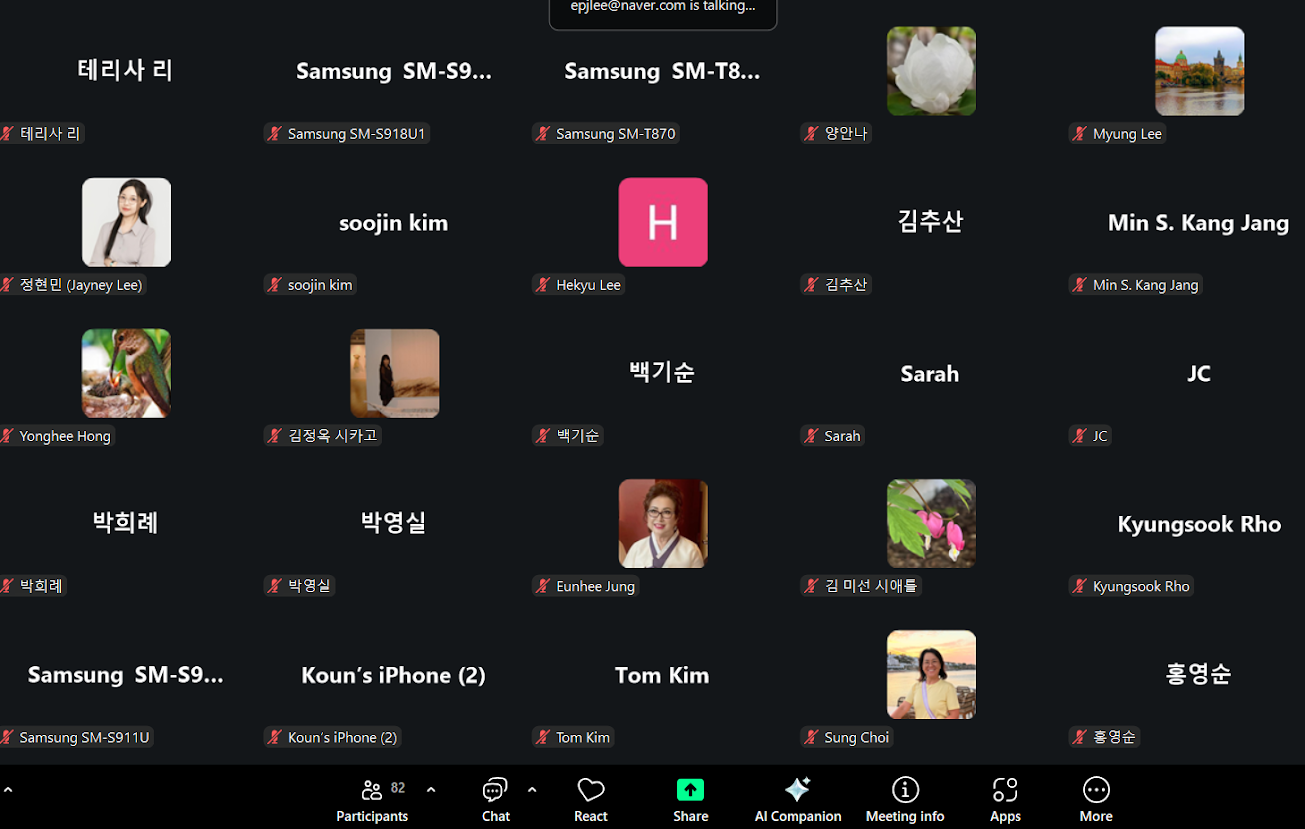Expand the arrow next to Participants

(x=431, y=790)
